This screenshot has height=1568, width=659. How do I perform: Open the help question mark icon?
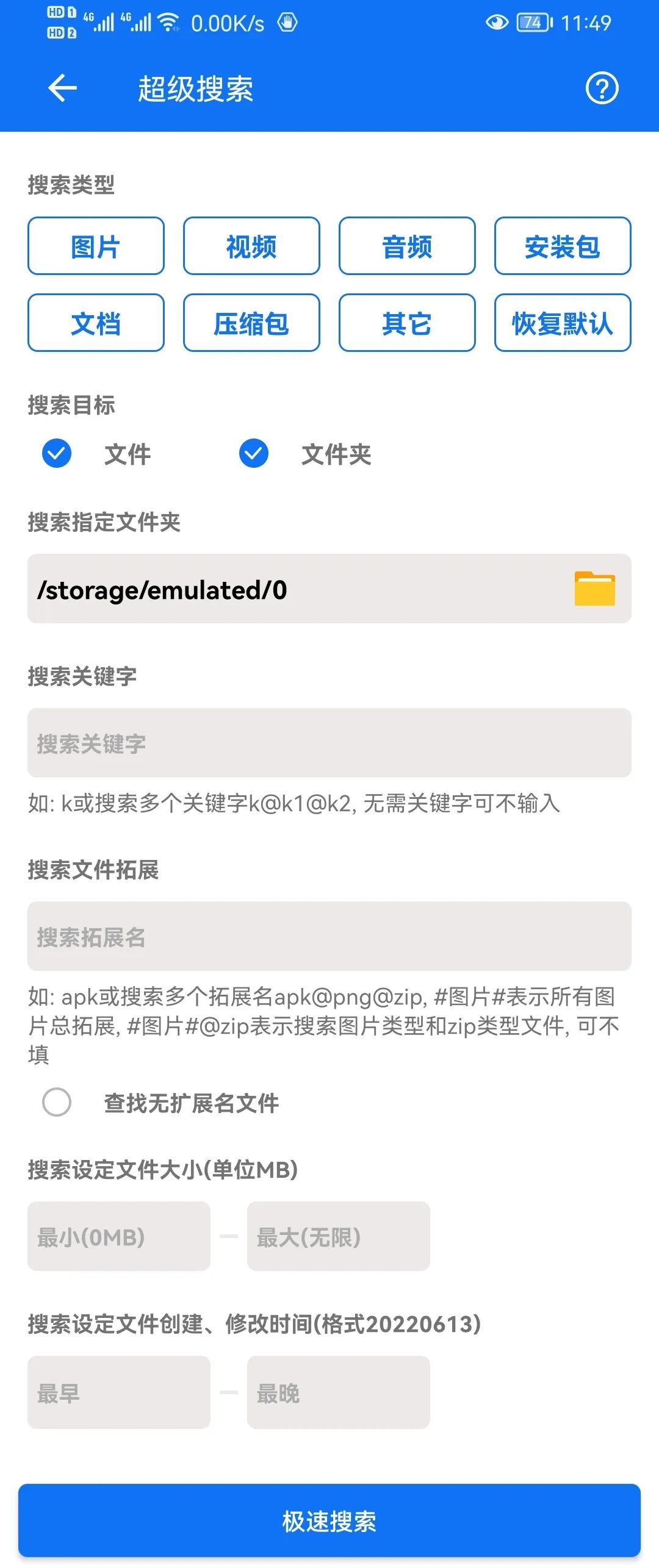602,88
